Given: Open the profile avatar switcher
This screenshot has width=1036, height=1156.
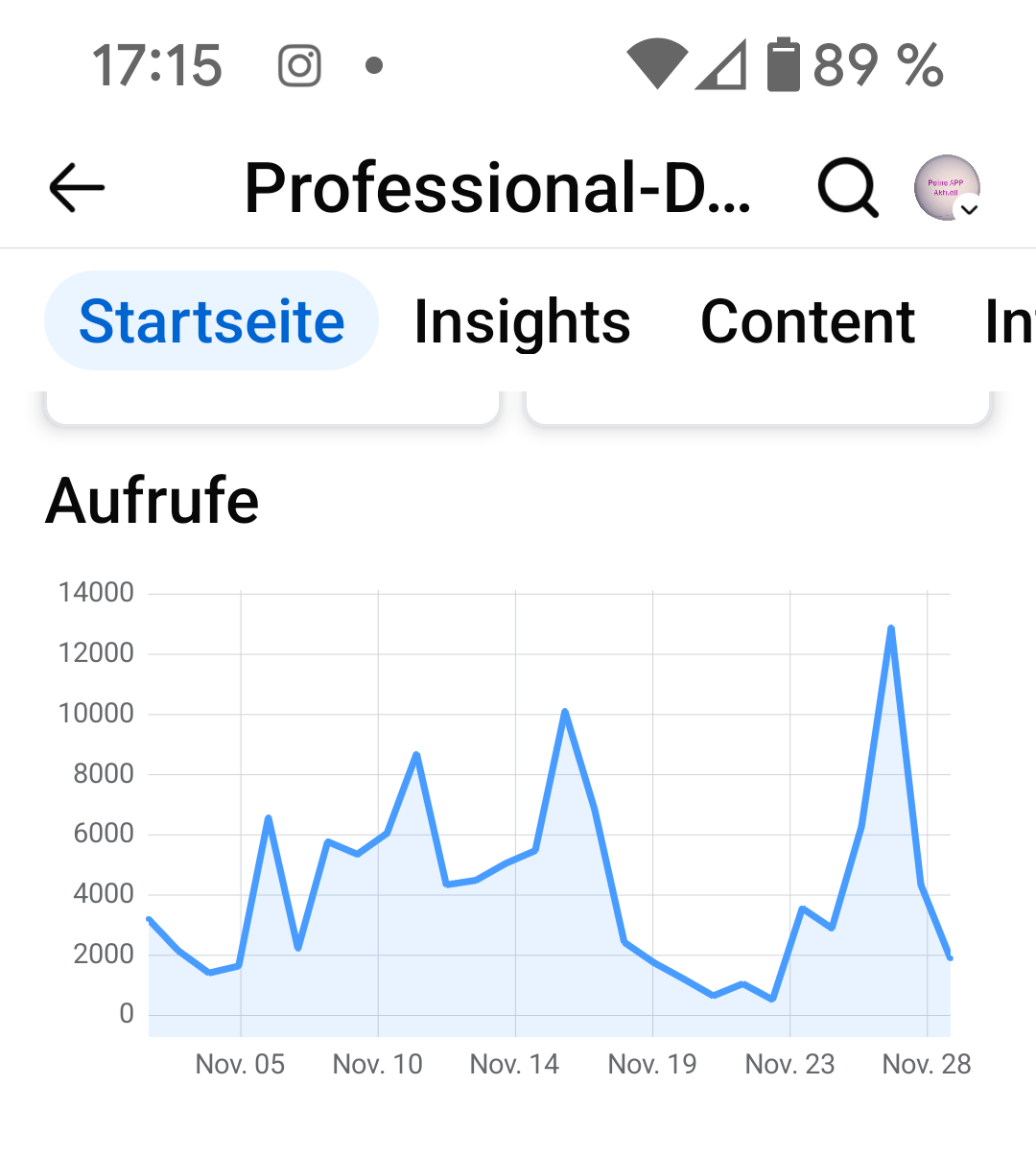Looking at the screenshot, I should (x=947, y=187).
